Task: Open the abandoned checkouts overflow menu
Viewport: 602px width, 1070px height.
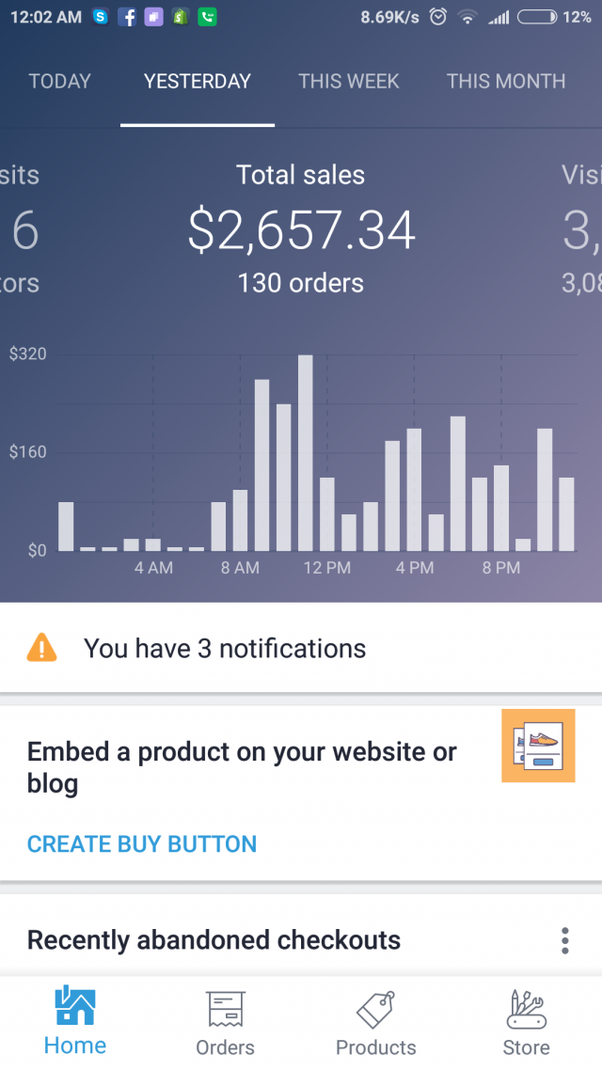Action: pyautogui.click(x=564, y=940)
